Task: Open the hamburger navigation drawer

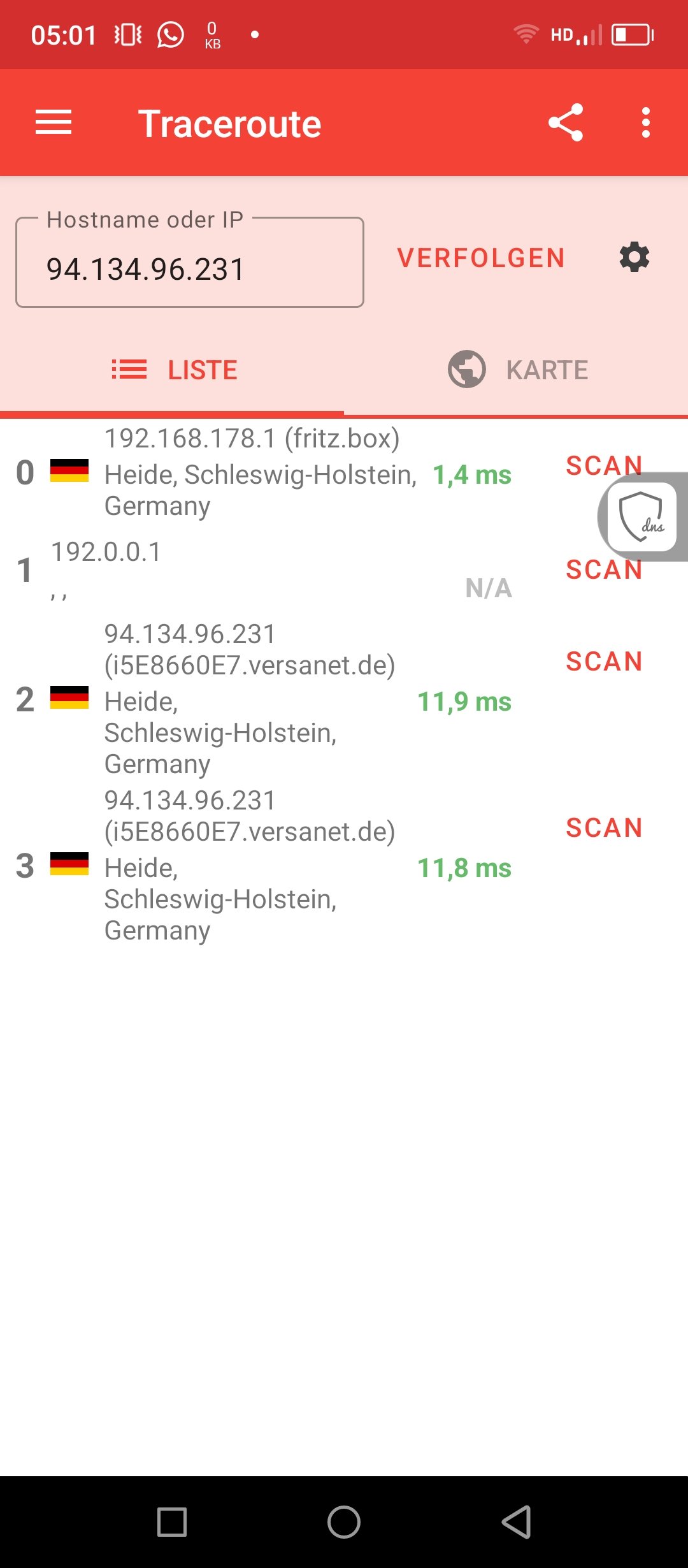Action: (x=54, y=122)
